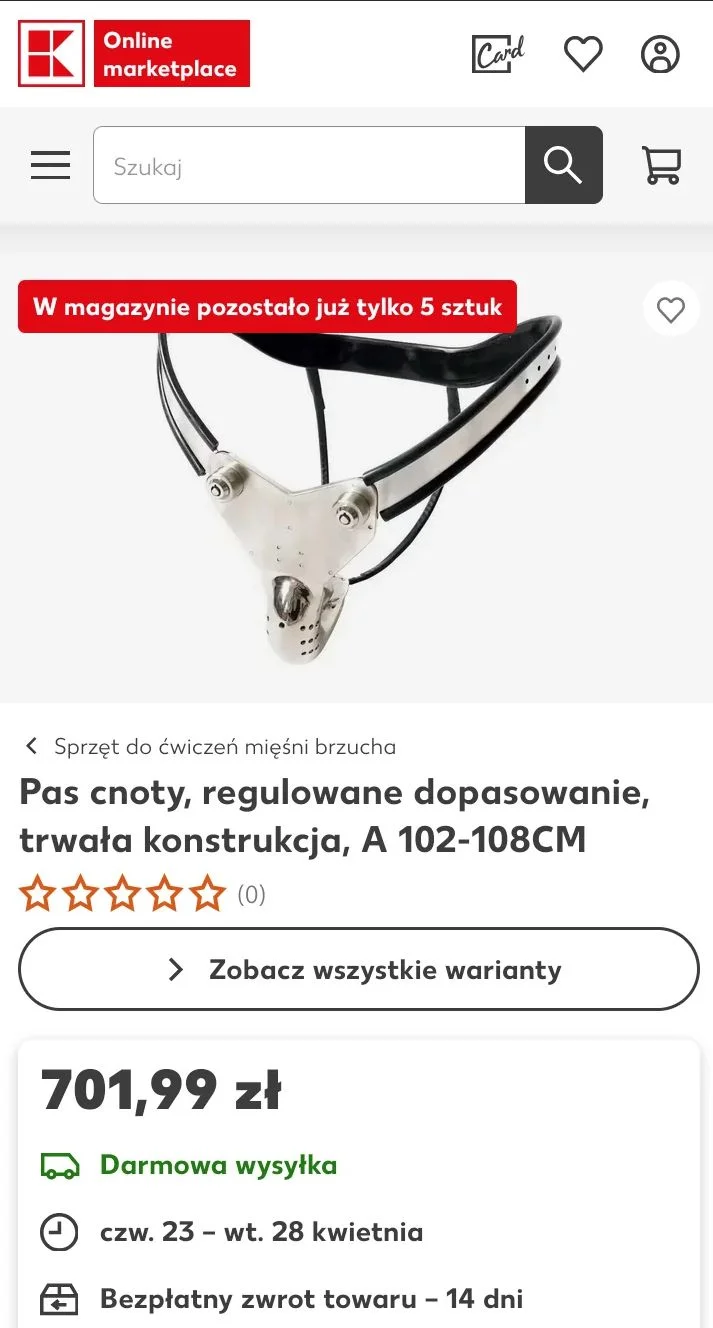Tap Zobacz wszystkie warianty button
This screenshot has width=713, height=1328.
(x=358, y=969)
